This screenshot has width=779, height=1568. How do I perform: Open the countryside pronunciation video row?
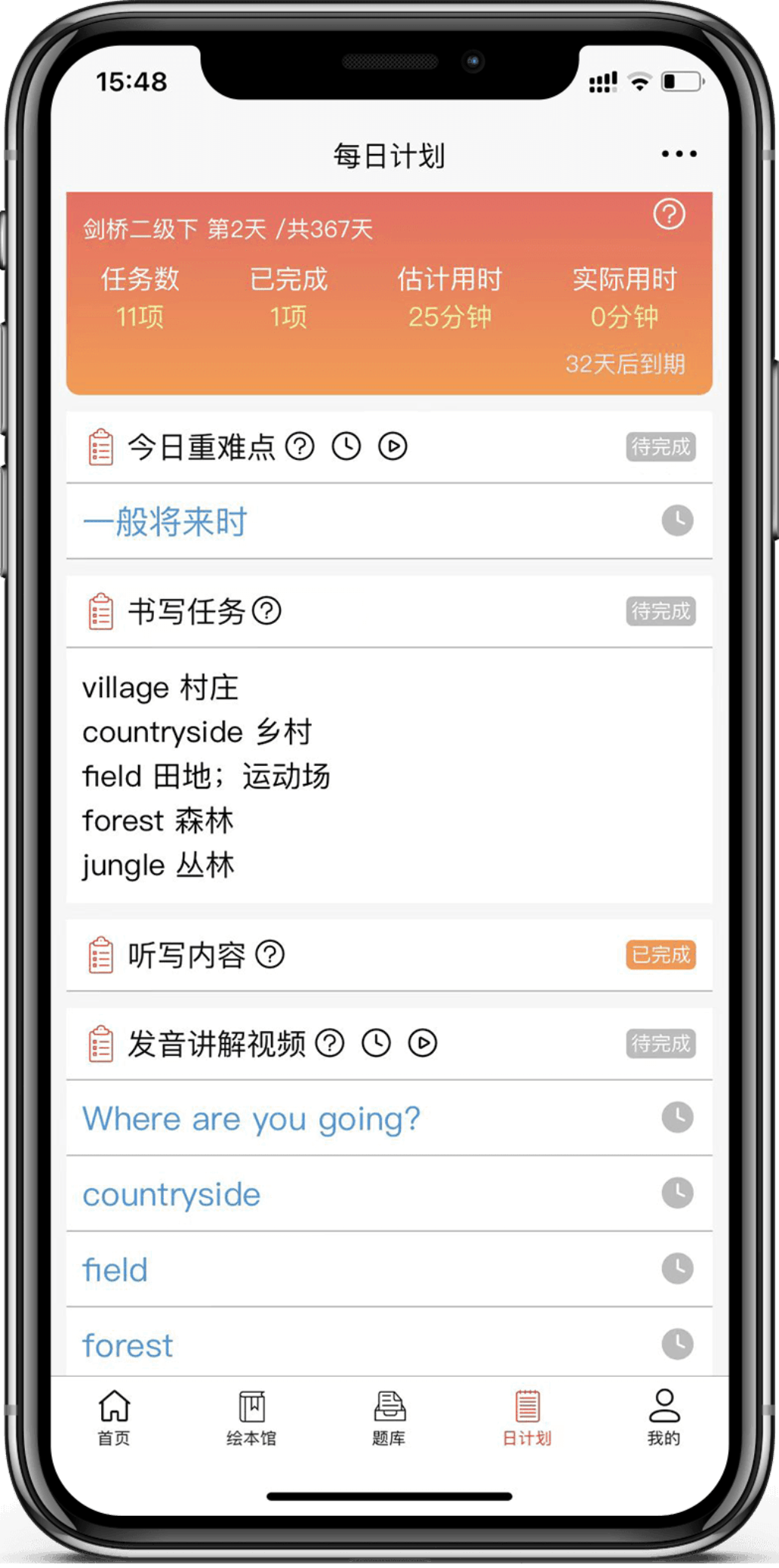coord(389,1193)
